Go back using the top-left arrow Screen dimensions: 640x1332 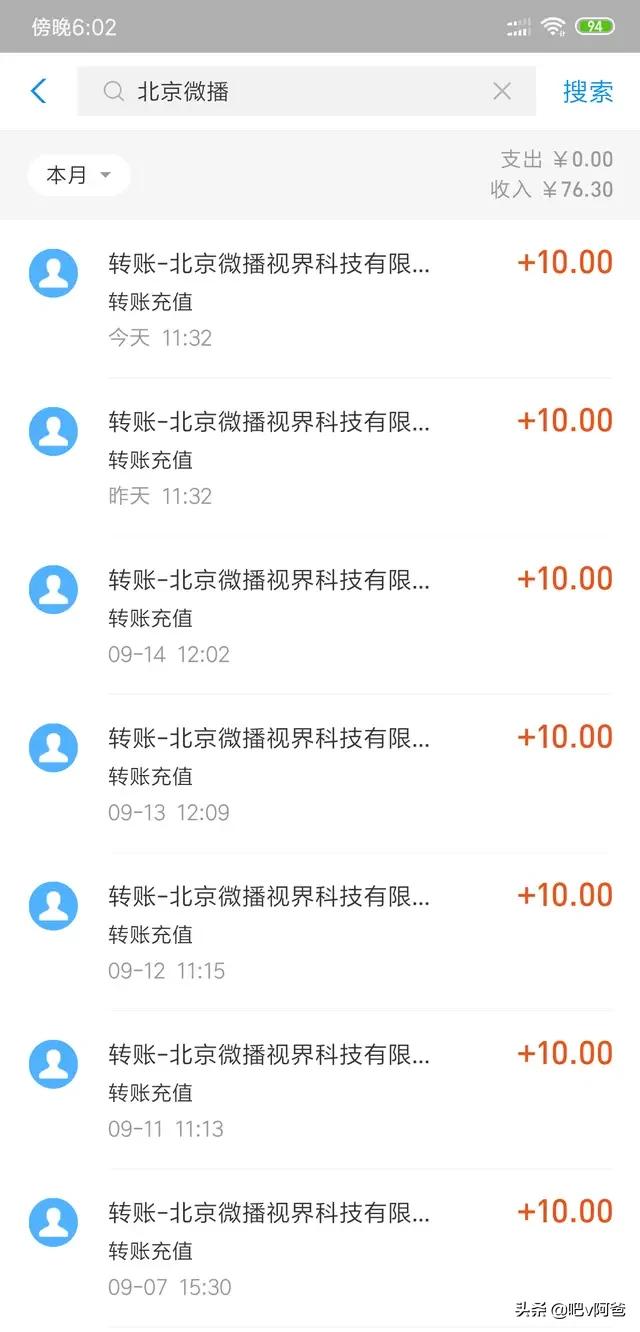[39, 92]
